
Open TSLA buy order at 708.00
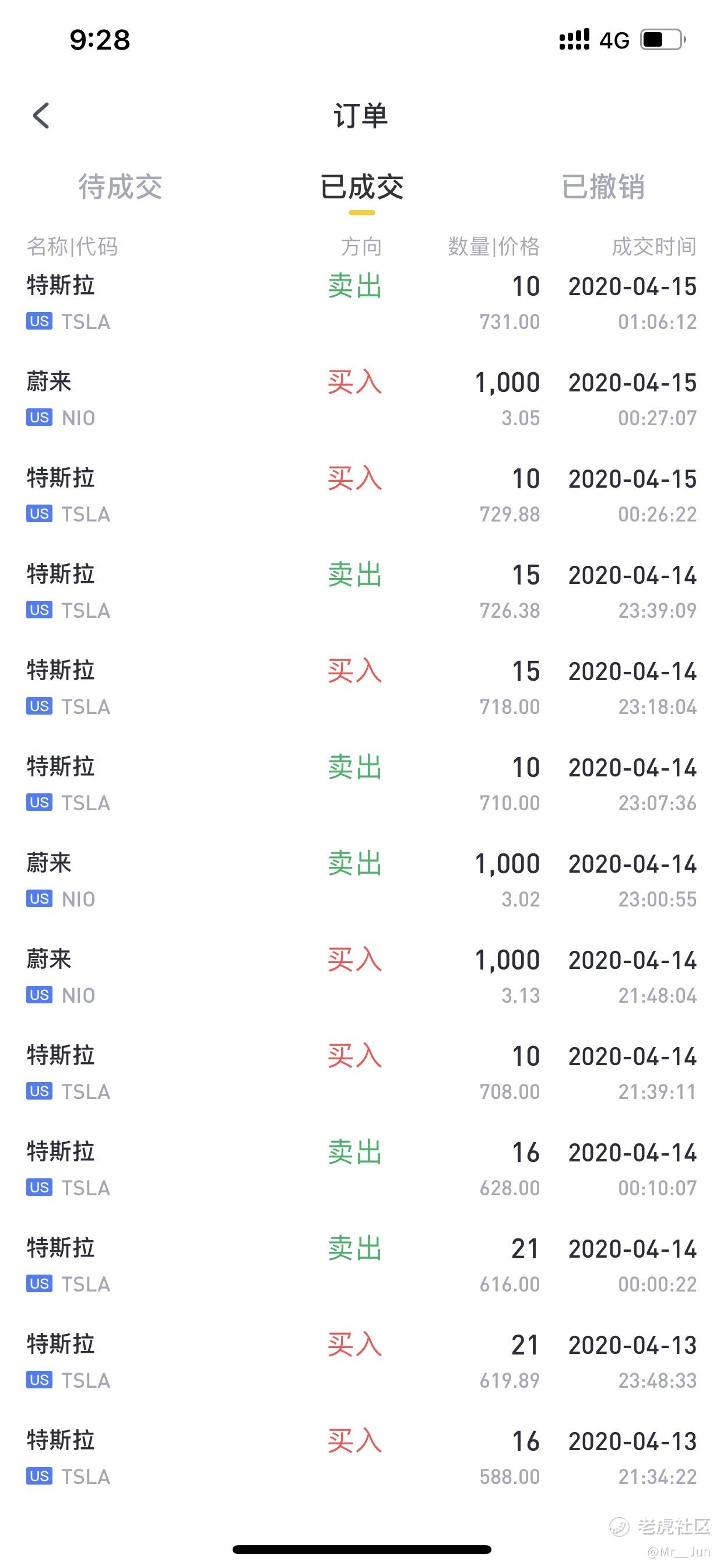point(361,1073)
